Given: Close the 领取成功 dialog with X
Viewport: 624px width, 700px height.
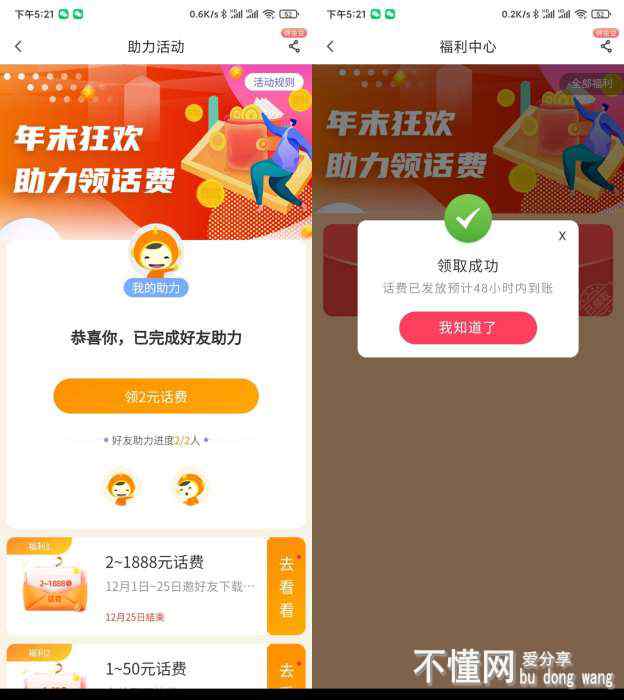Looking at the screenshot, I should [x=562, y=236].
